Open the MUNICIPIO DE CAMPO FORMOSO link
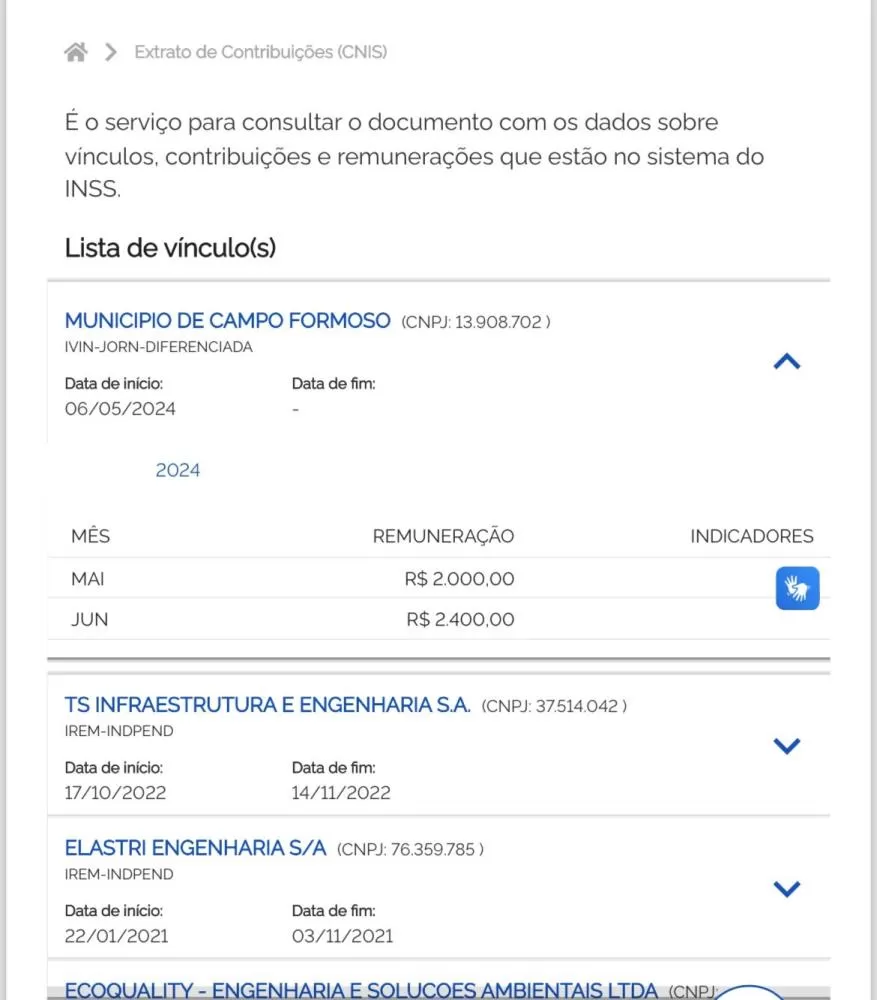The width and height of the screenshot is (877, 1000). pos(227,321)
